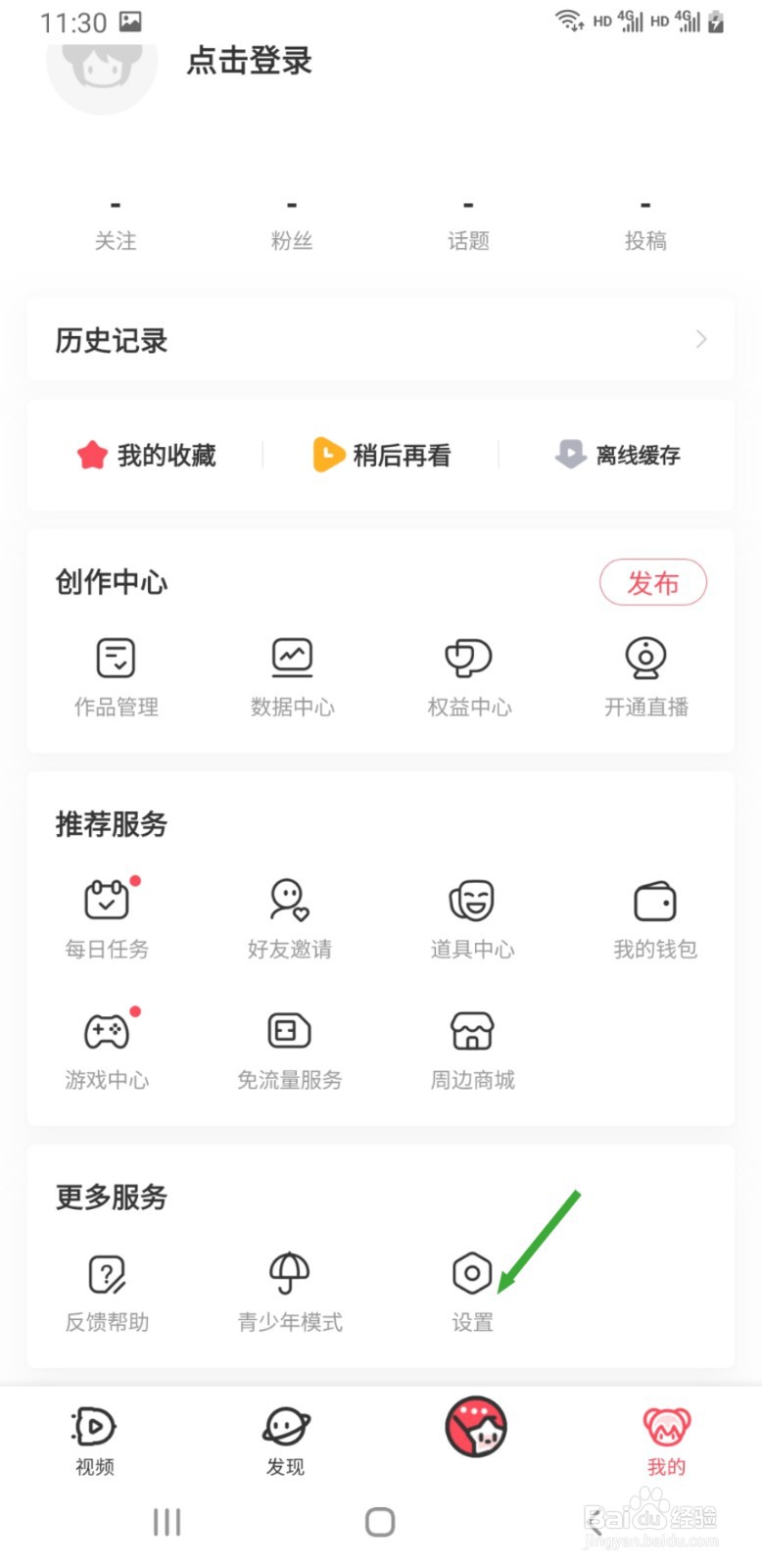Tap 点击登录 to log in

[x=249, y=61]
